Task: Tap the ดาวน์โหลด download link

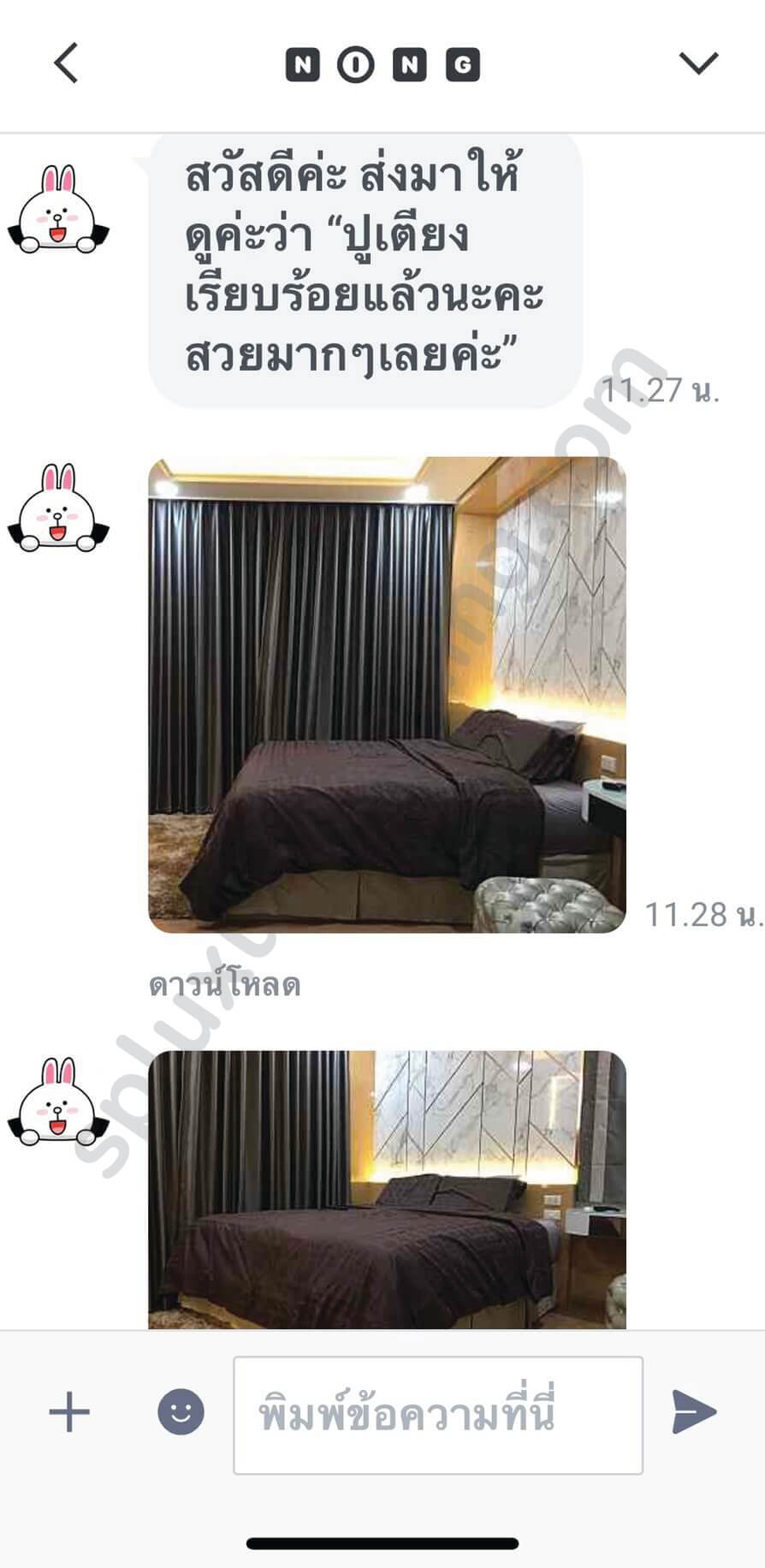Action: [x=225, y=985]
